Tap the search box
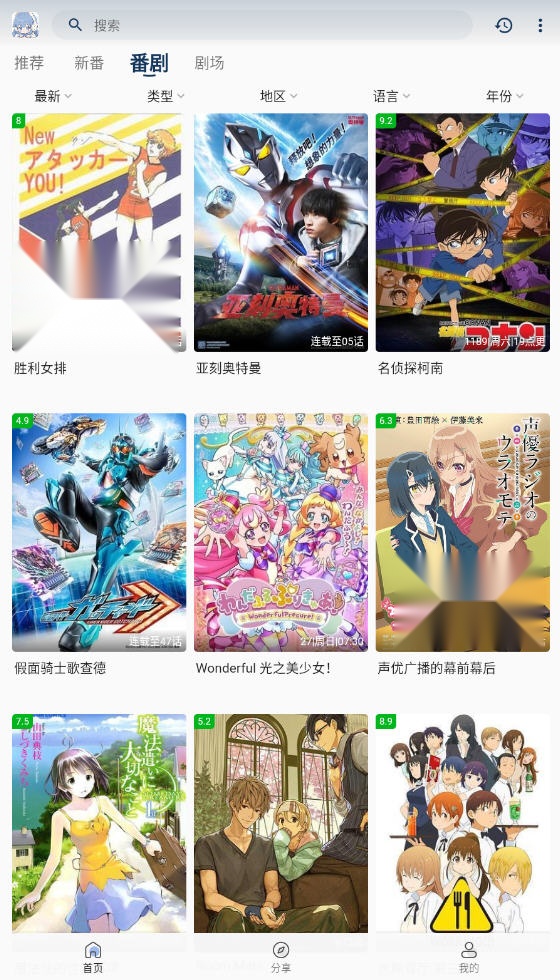The height and width of the screenshot is (980, 560). (262, 25)
